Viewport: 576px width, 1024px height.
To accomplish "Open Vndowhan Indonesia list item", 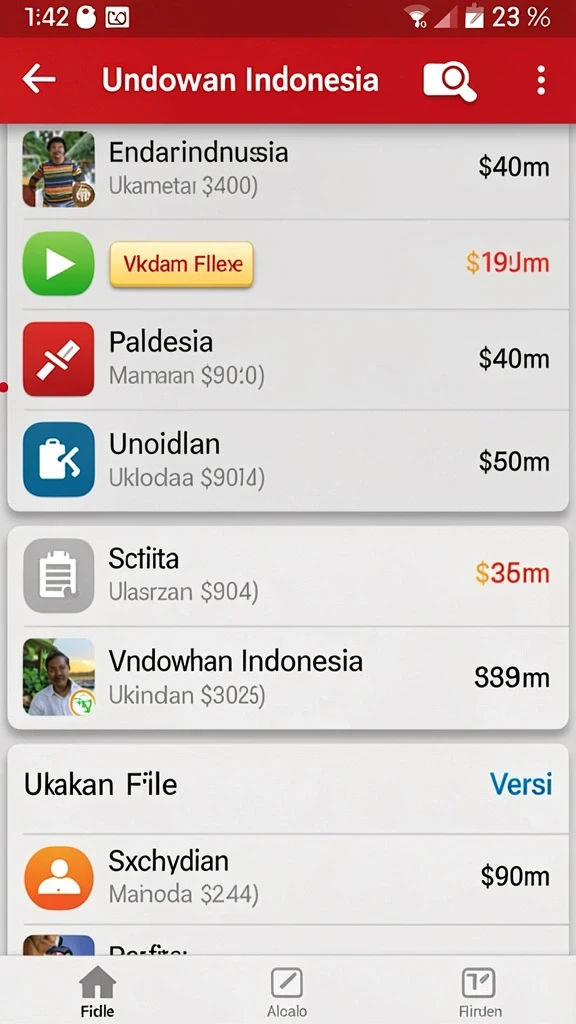I will pyautogui.click(x=288, y=677).
